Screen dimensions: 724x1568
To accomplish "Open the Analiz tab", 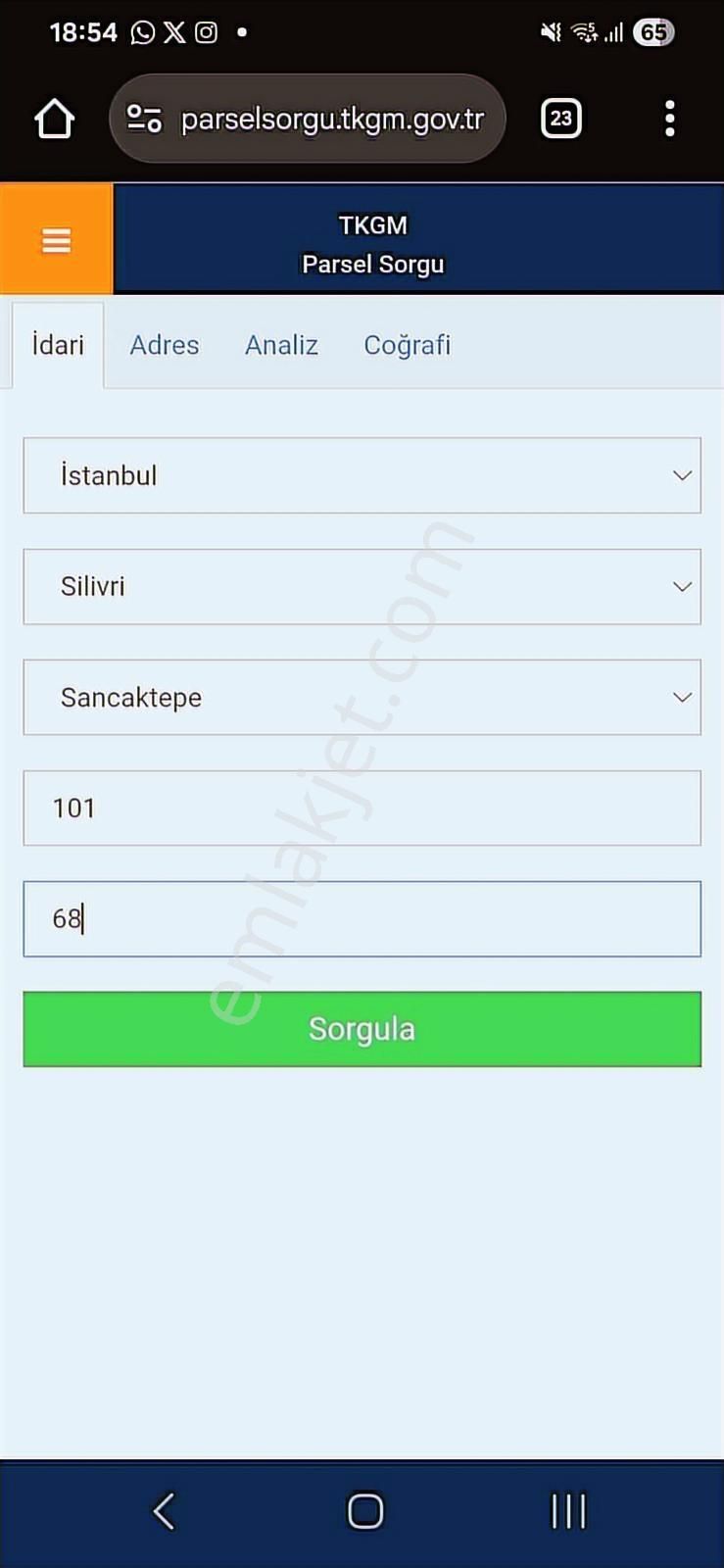I will (x=281, y=345).
